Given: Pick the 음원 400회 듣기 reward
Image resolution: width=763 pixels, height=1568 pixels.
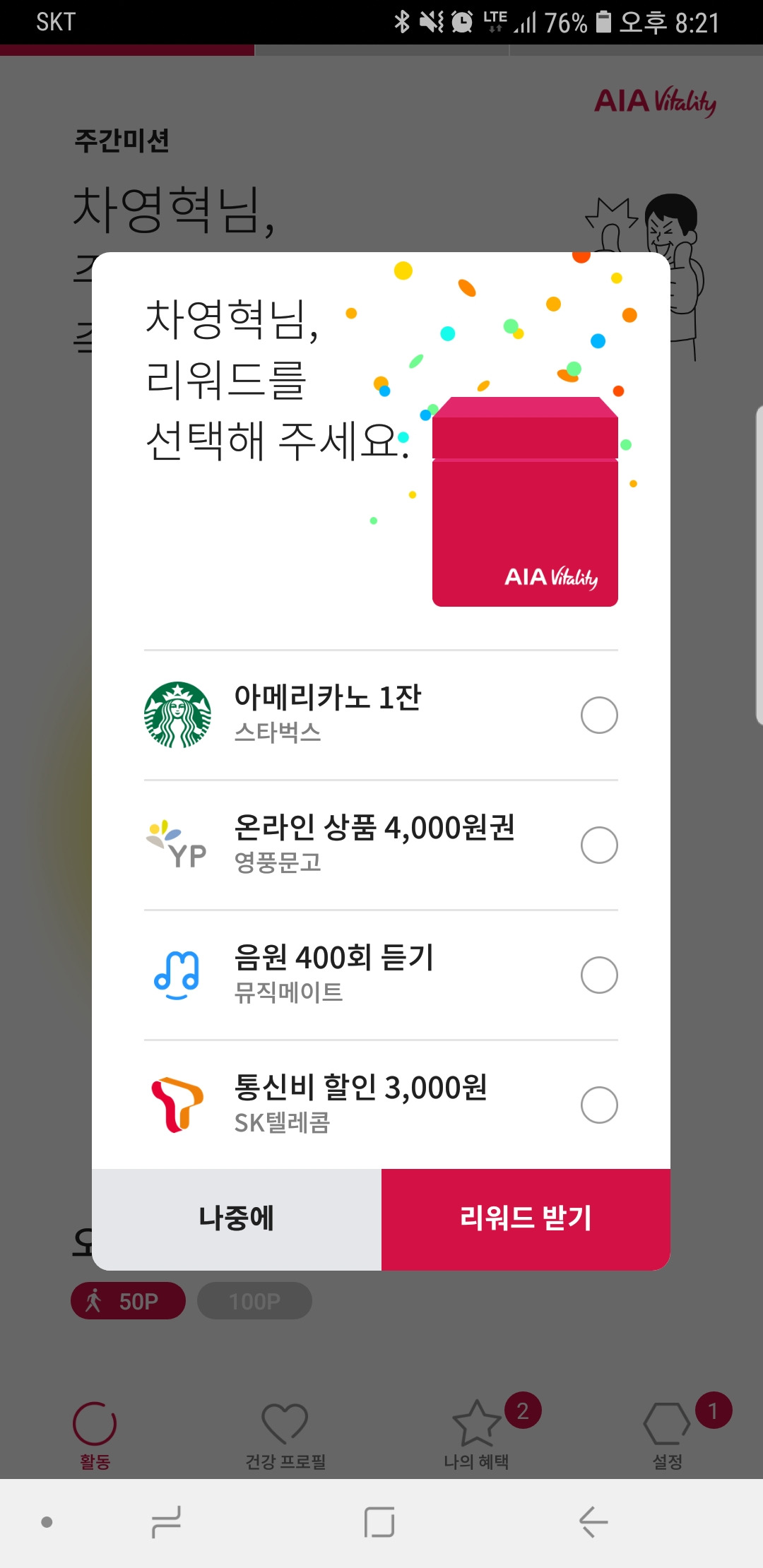Looking at the screenshot, I should point(599,975).
